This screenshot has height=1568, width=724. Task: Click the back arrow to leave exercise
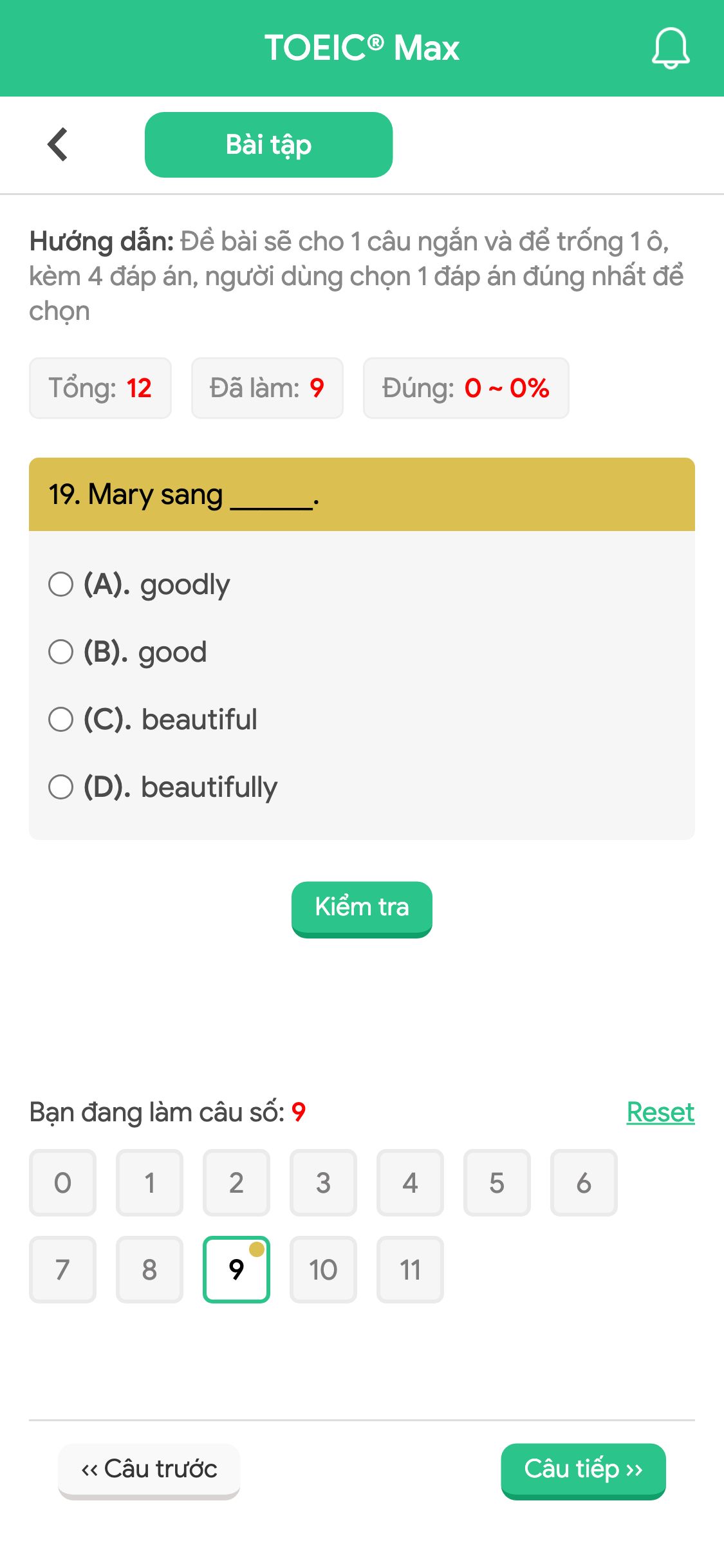(x=57, y=144)
